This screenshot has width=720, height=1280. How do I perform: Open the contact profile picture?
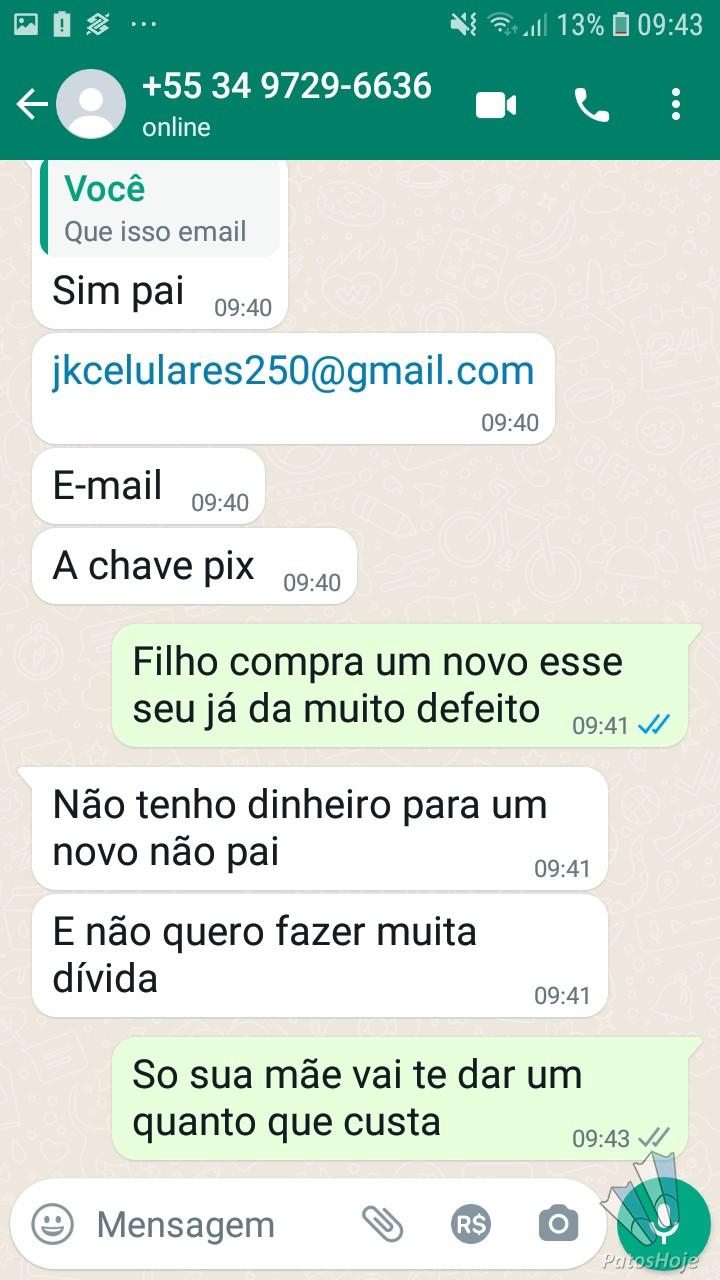point(91,104)
